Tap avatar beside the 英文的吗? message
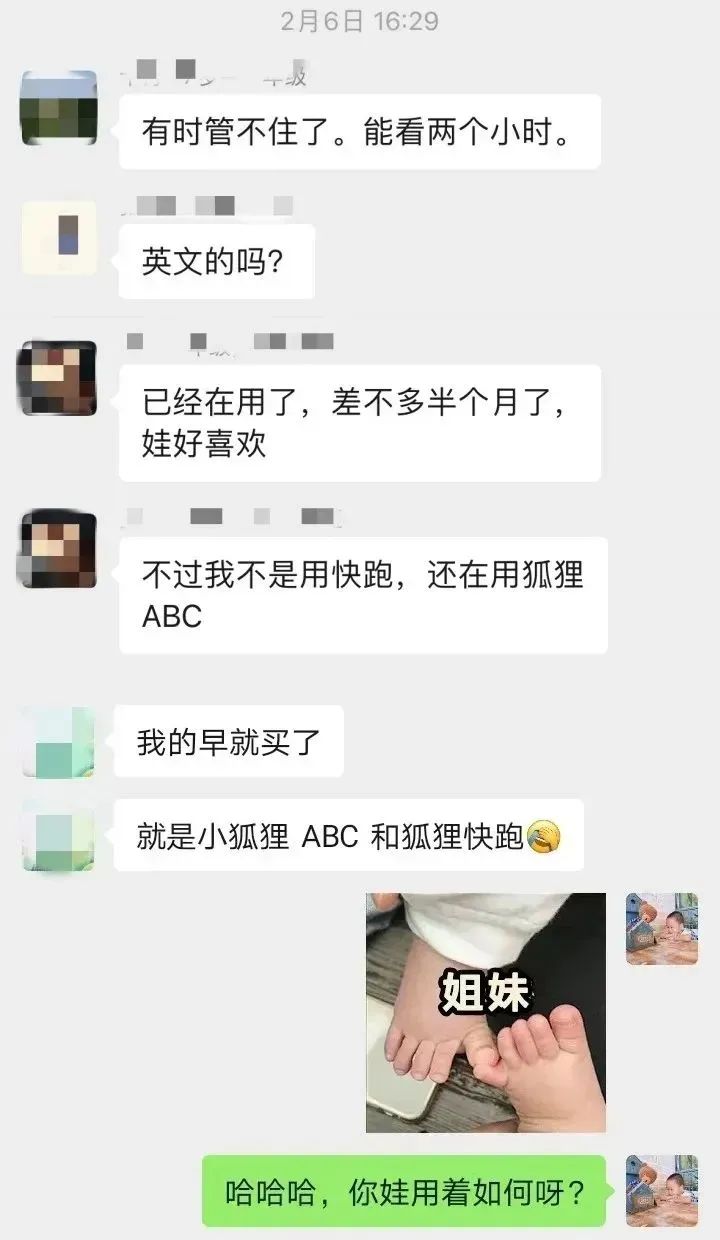This screenshot has width=720, height=1240. coord(58,238)
